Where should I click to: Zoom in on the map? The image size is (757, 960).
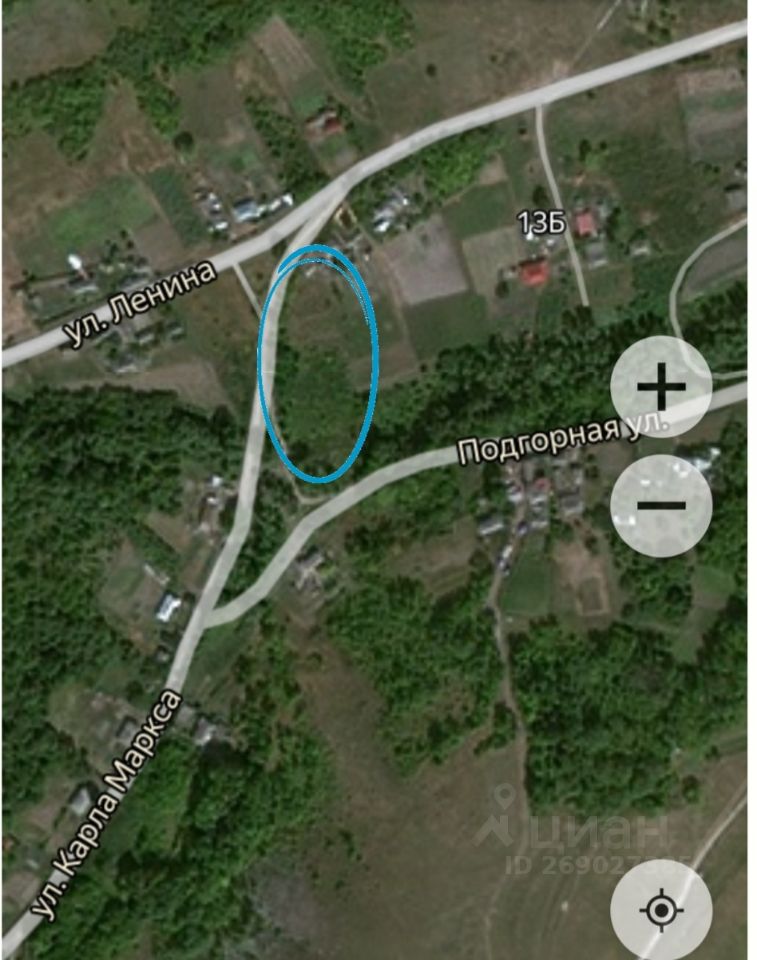coord(661,386)
